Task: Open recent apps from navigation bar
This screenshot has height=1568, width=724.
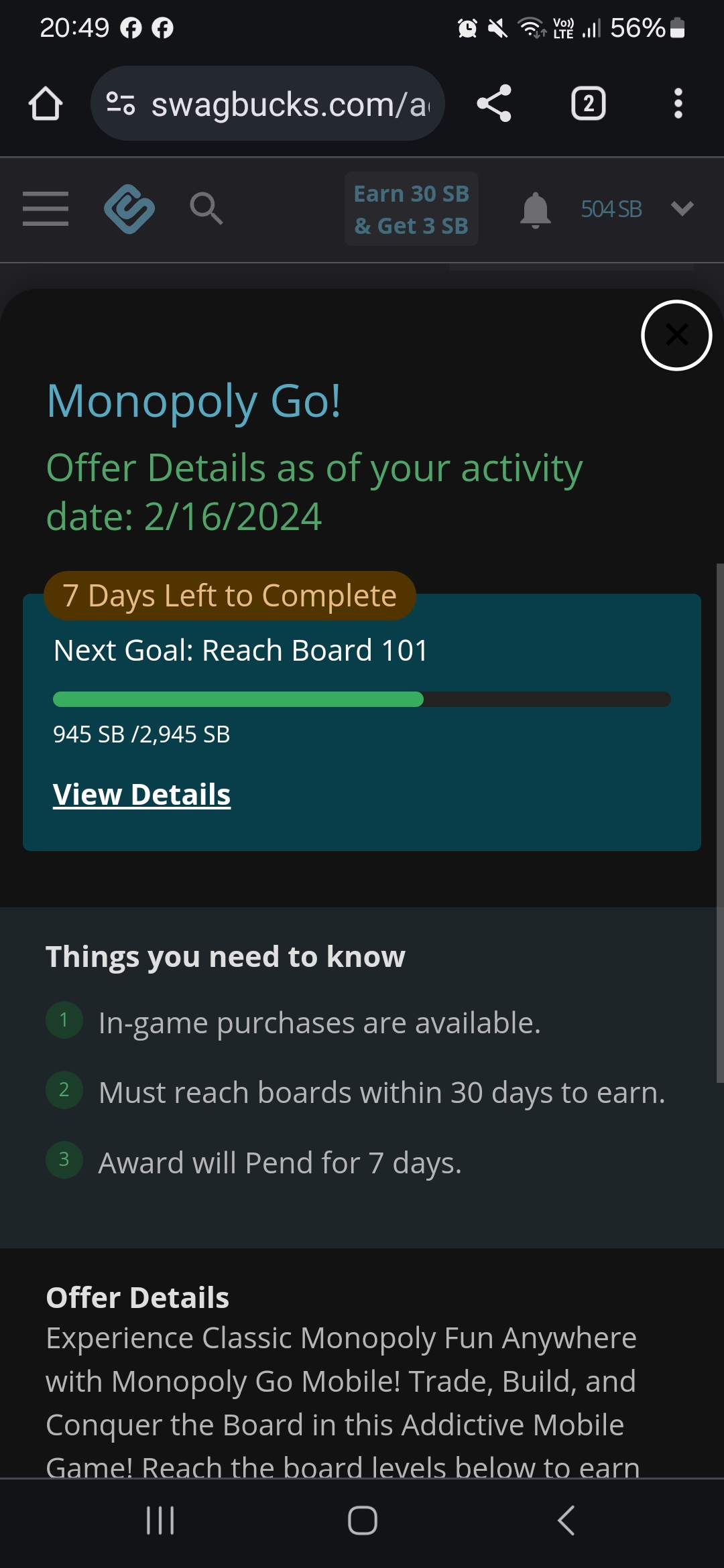Action: click(160, 1520)
